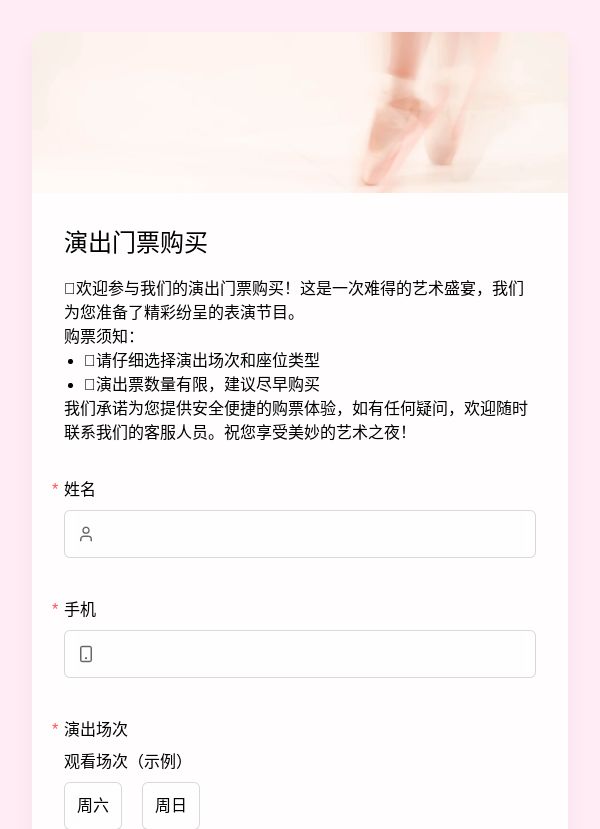600x829 pixels.
Task: Focus the 手机 phone number field
Action: point(300,653)
